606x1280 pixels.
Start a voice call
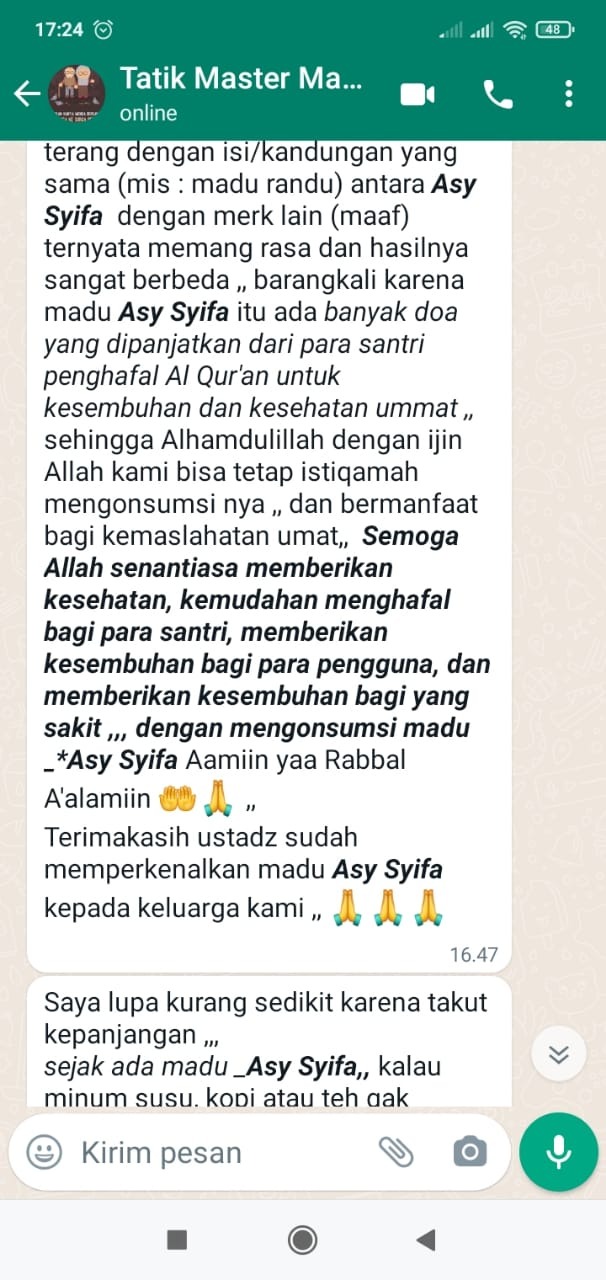497,94
